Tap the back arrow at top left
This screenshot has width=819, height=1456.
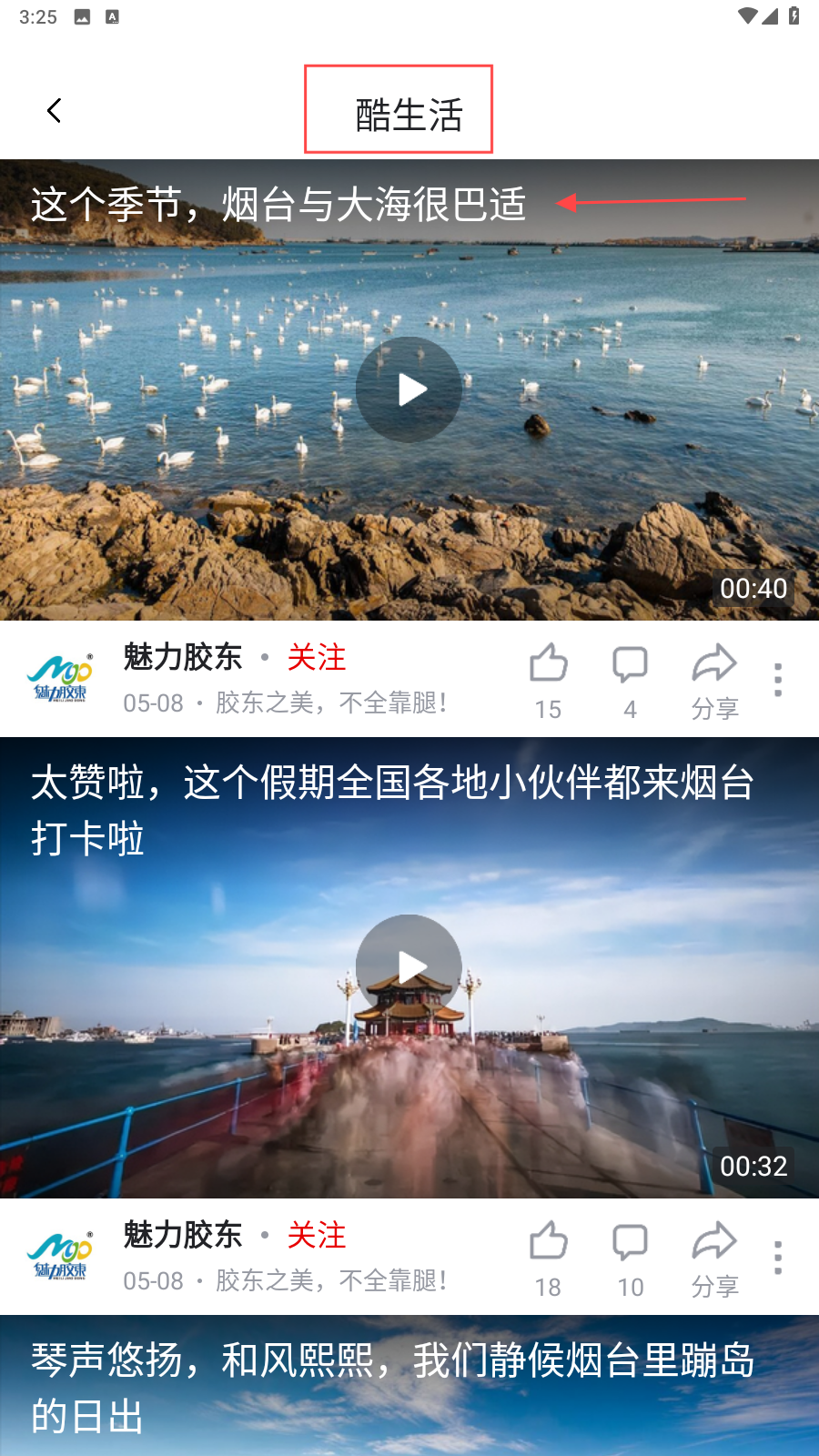pos(55,110)
